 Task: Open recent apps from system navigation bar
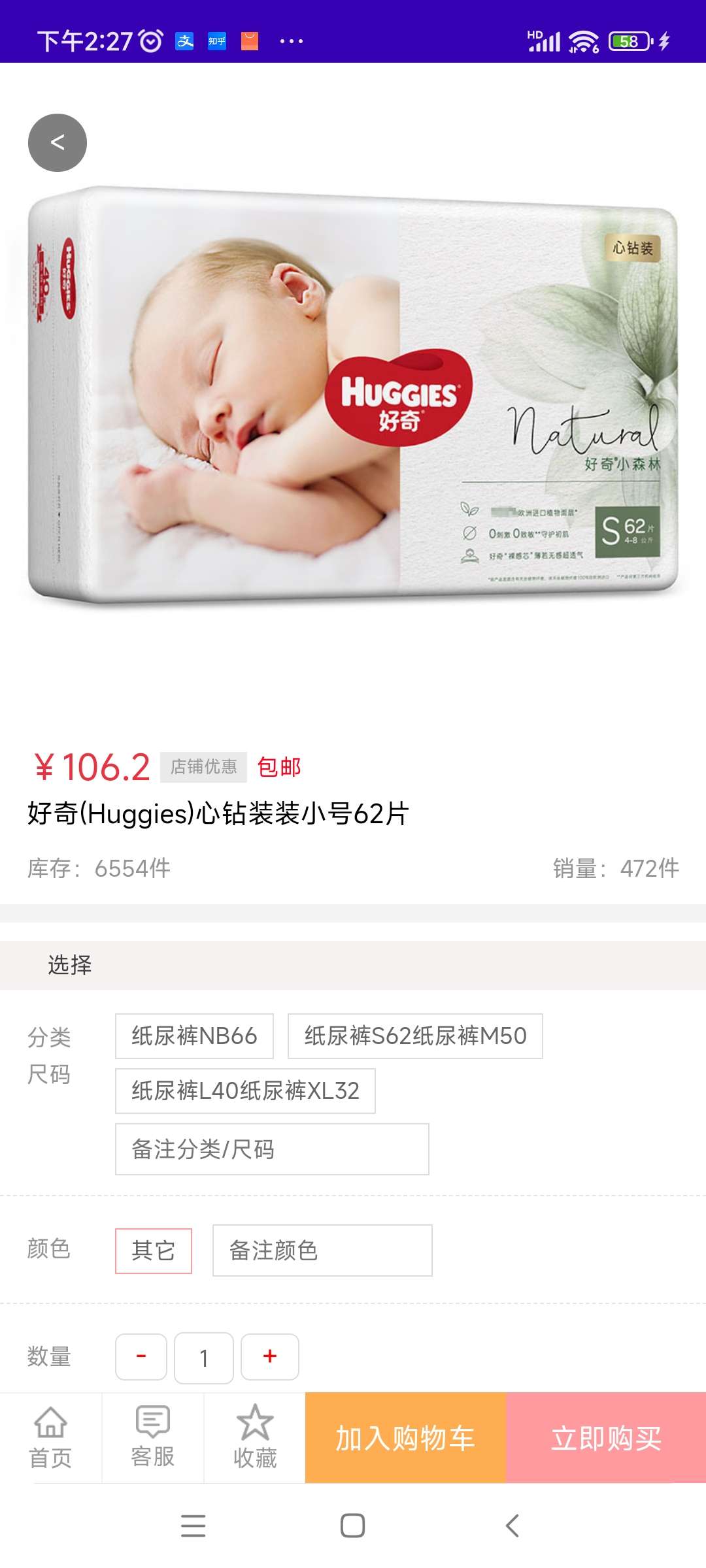193,1526
